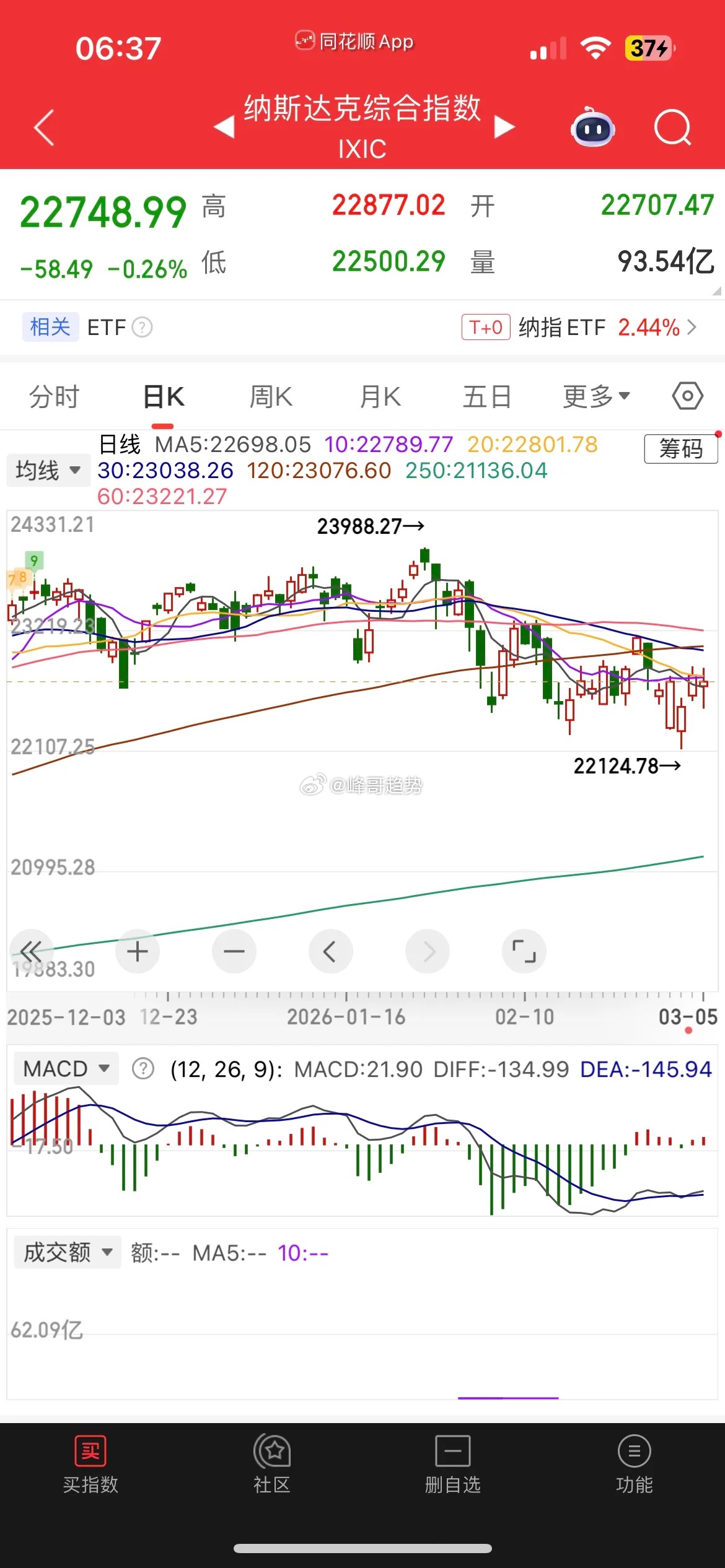Tap 删自选 to remove from watchlist
This screenshot has width=725, height=1568.
(453, 1465)
